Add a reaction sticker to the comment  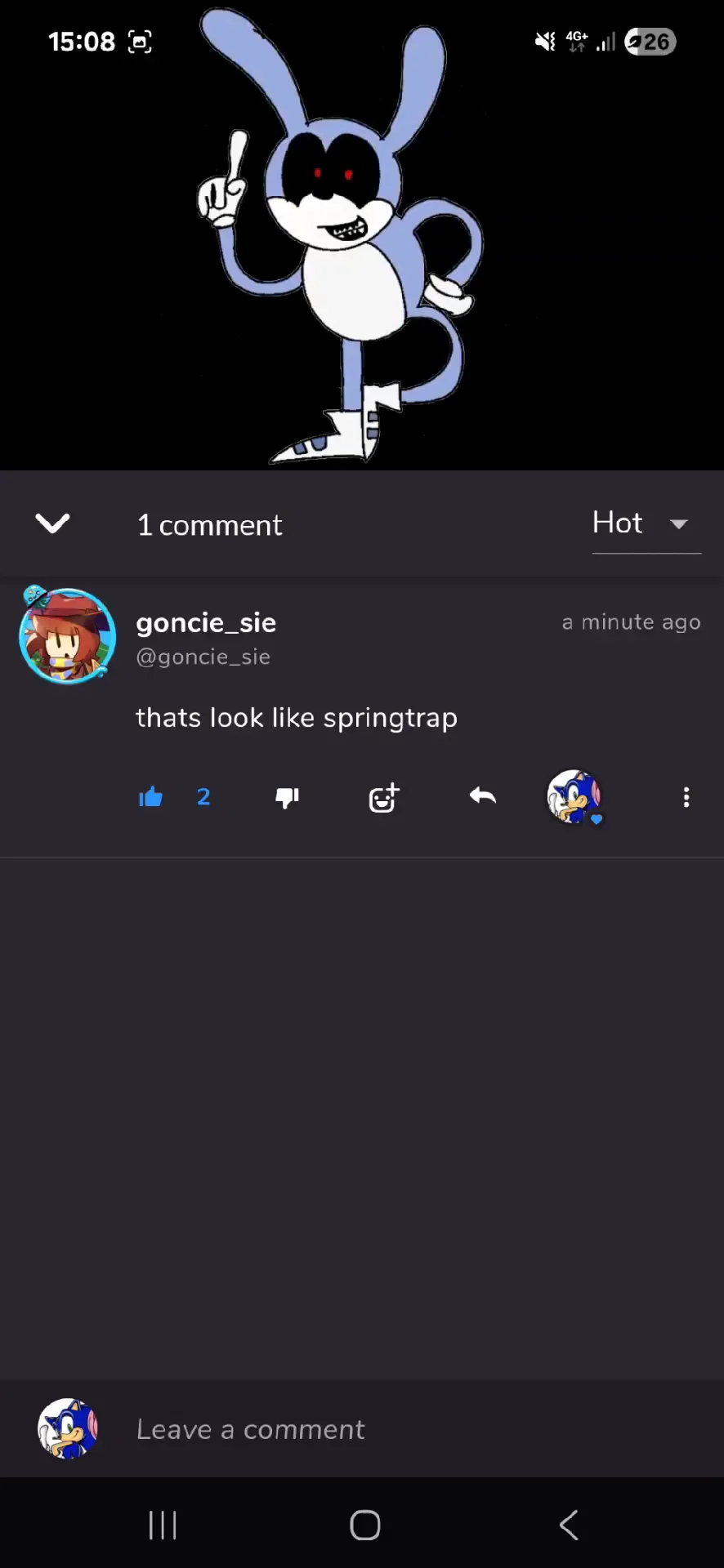[384, 797]
